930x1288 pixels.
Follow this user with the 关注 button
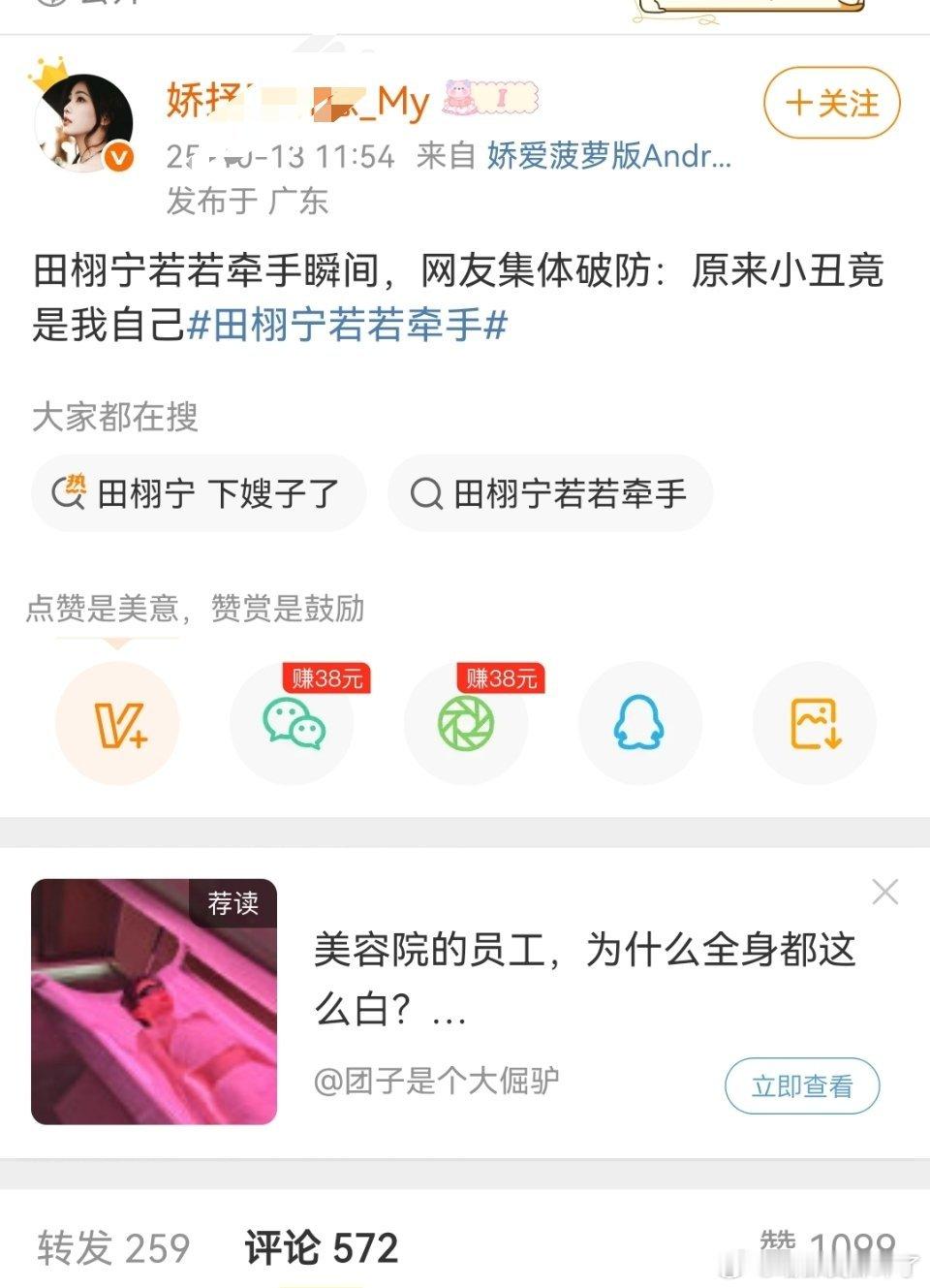pyautogui.click(x=831, y=103)
